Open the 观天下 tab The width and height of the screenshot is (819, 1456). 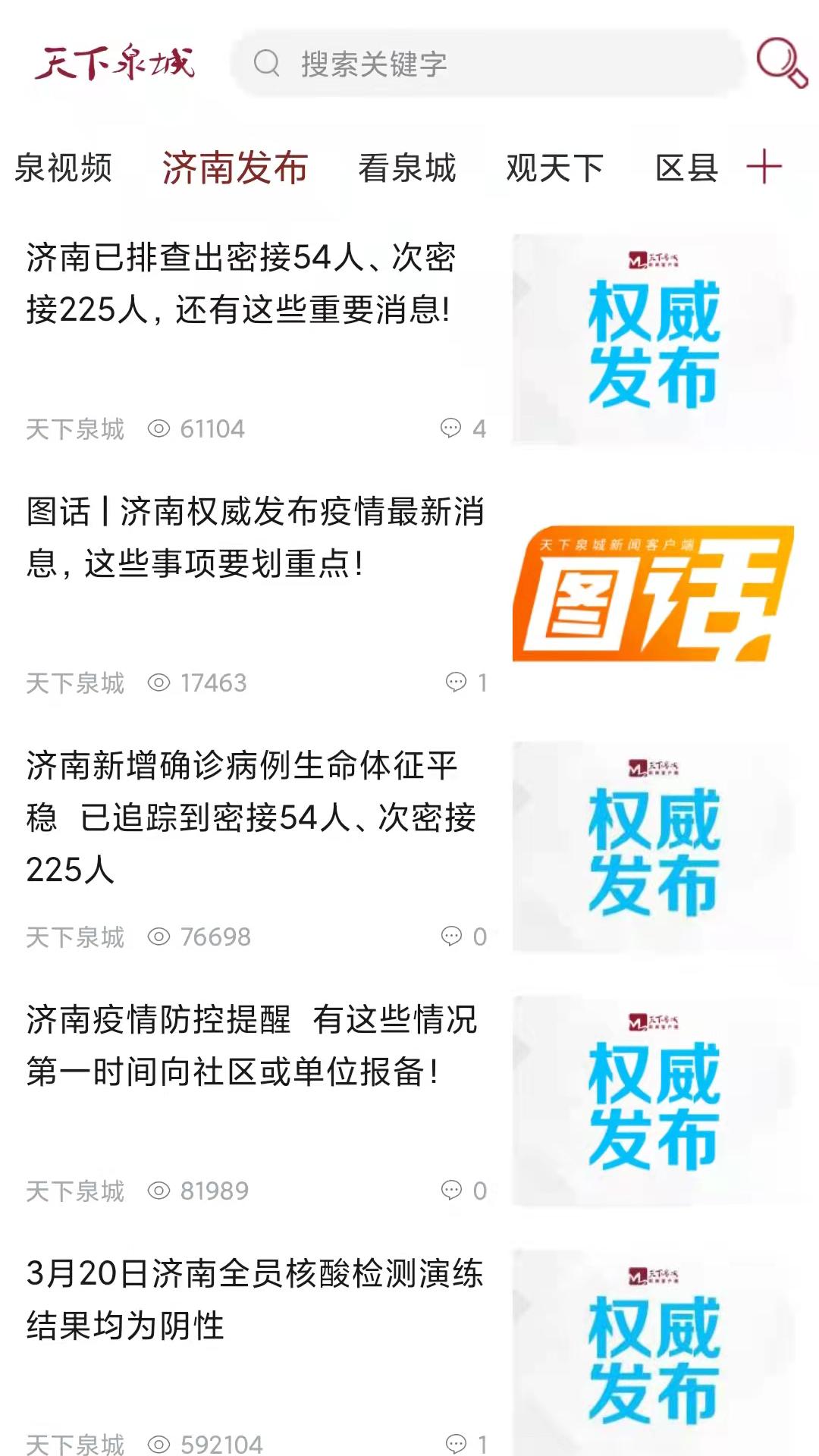[x=554, y=168]
